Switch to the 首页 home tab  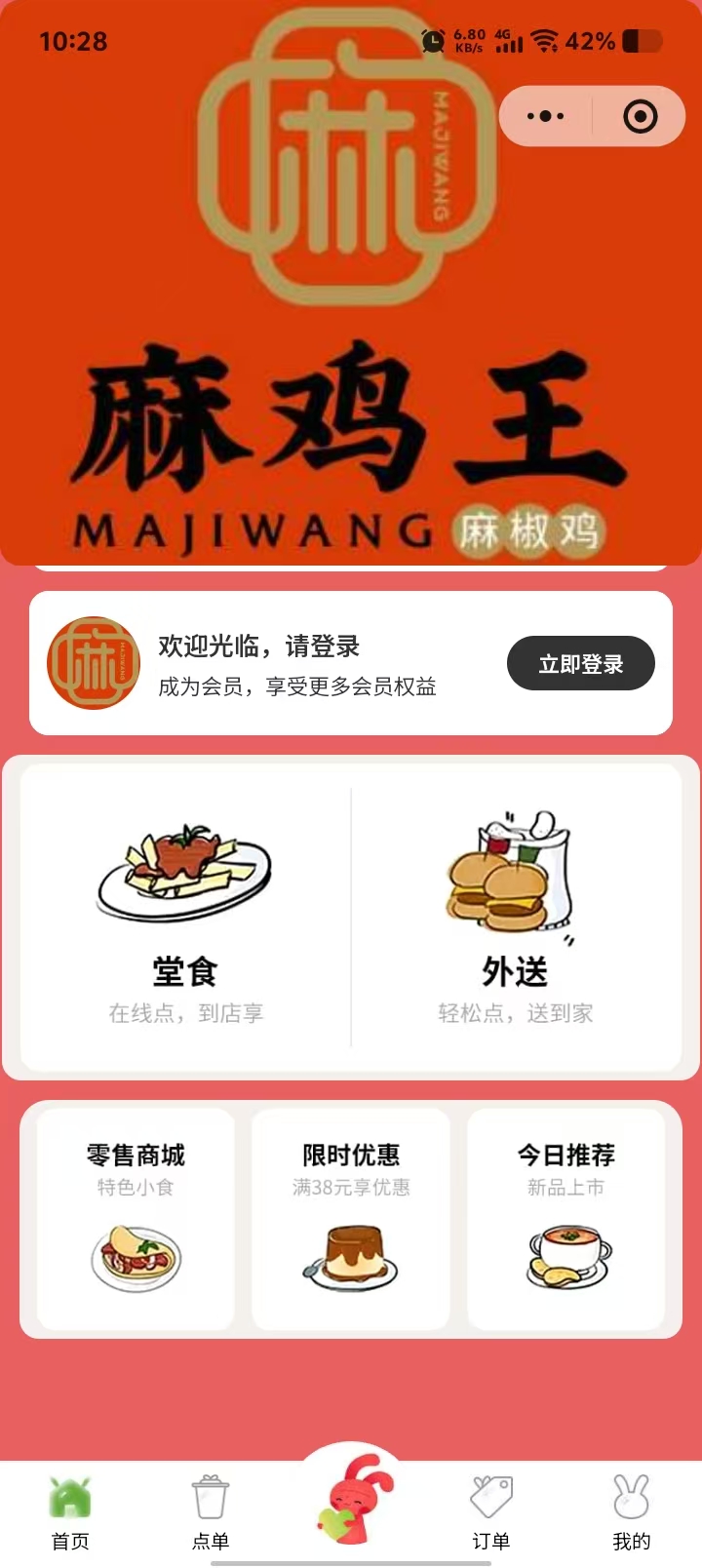(x=70, y=1512)
